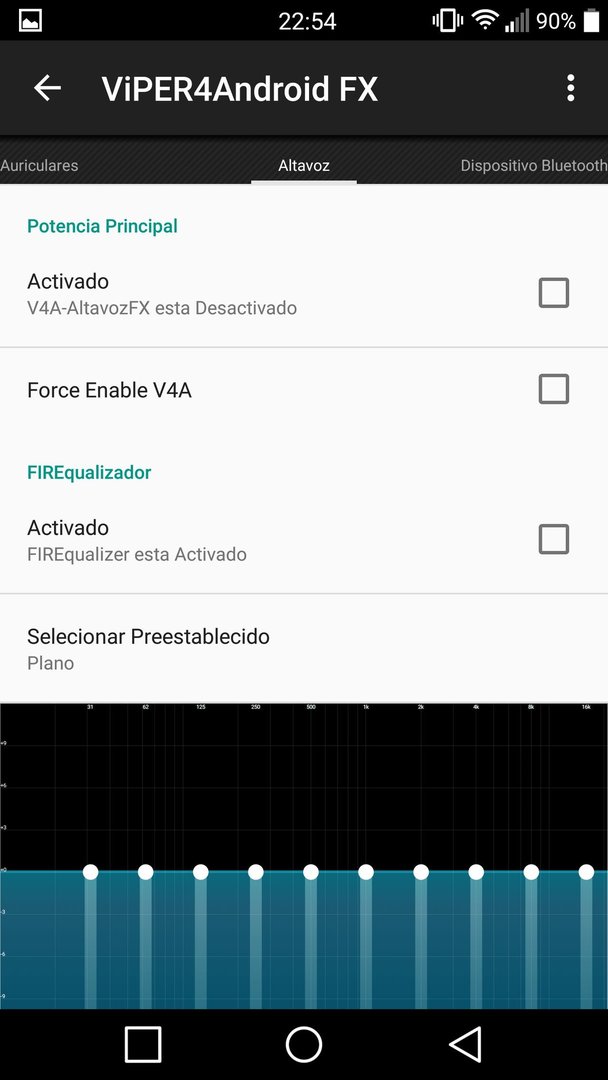Select the Altavoz tab
Image resolution: width=608 pixels, height=1080 pixels.
pyautogui.click(x=304, y=165)
